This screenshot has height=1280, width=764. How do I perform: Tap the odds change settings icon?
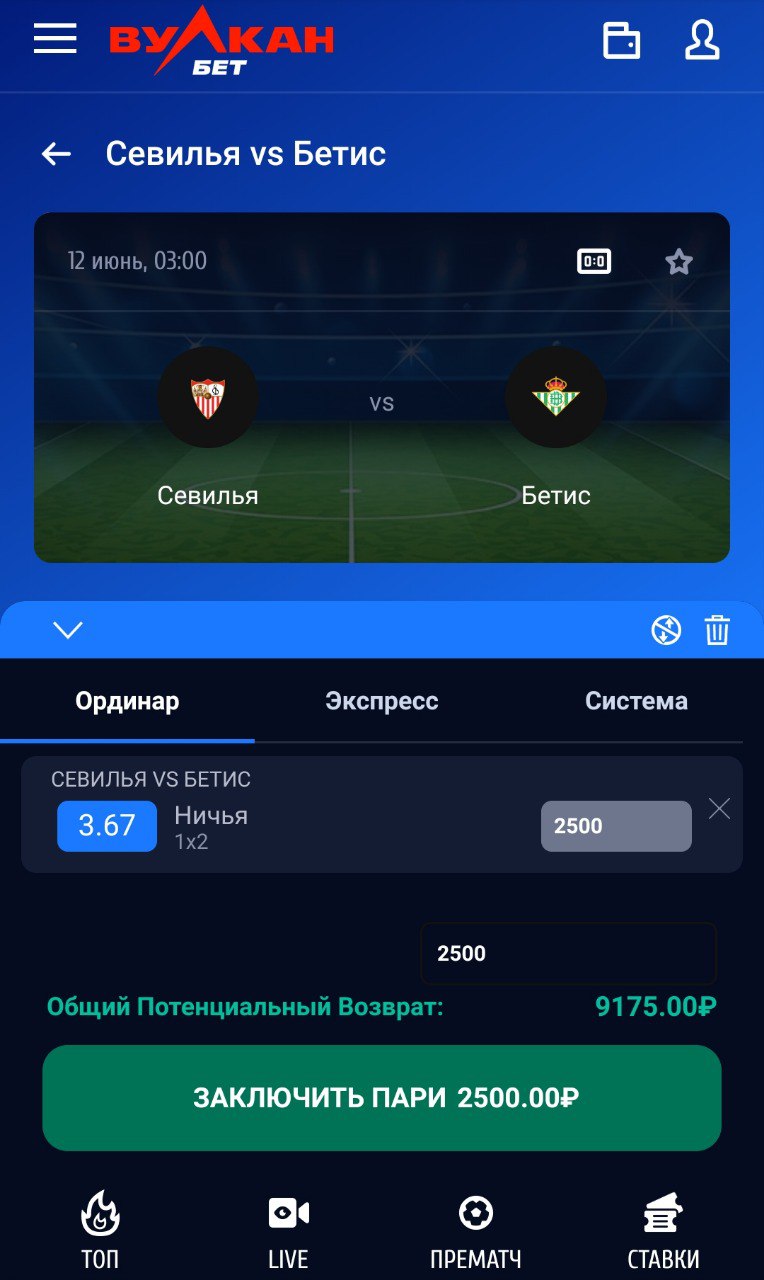coord(666,630)
